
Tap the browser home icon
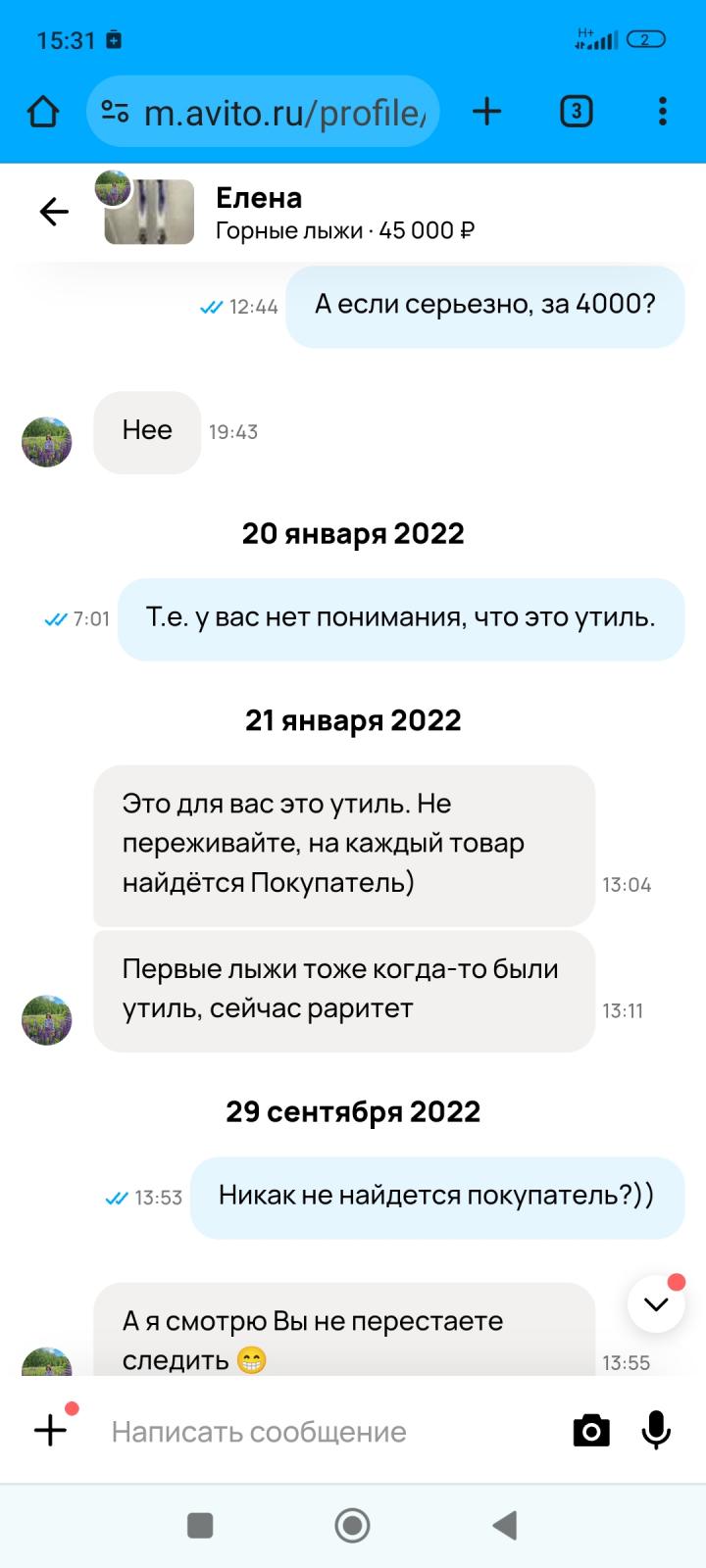tap(43, 112)
